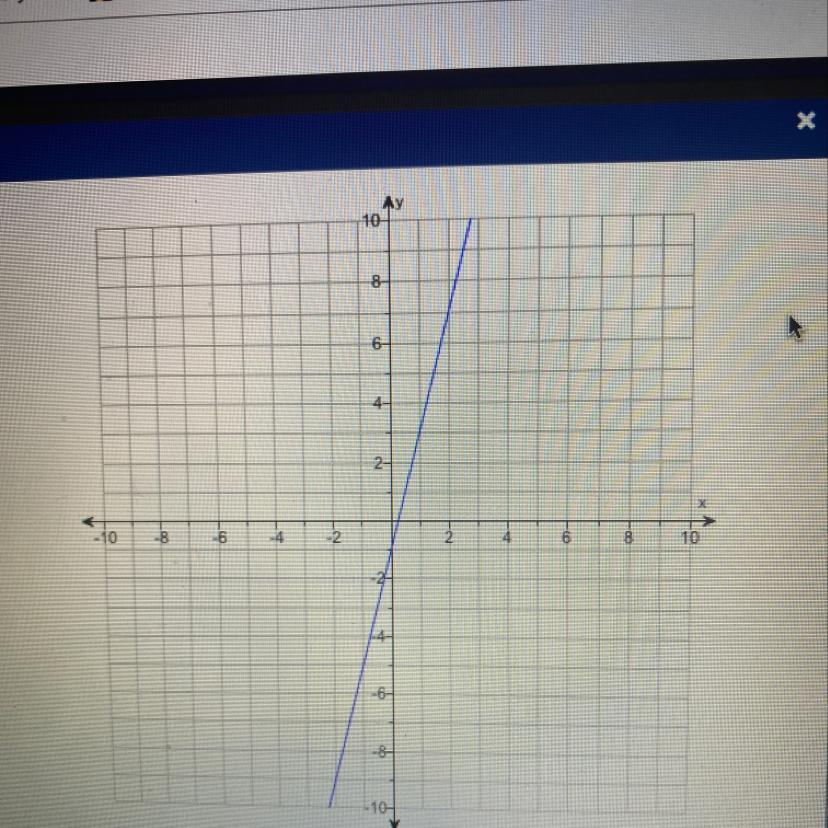Close the graph popup with the X
This screenshot has height=828, width=828.
806,121
